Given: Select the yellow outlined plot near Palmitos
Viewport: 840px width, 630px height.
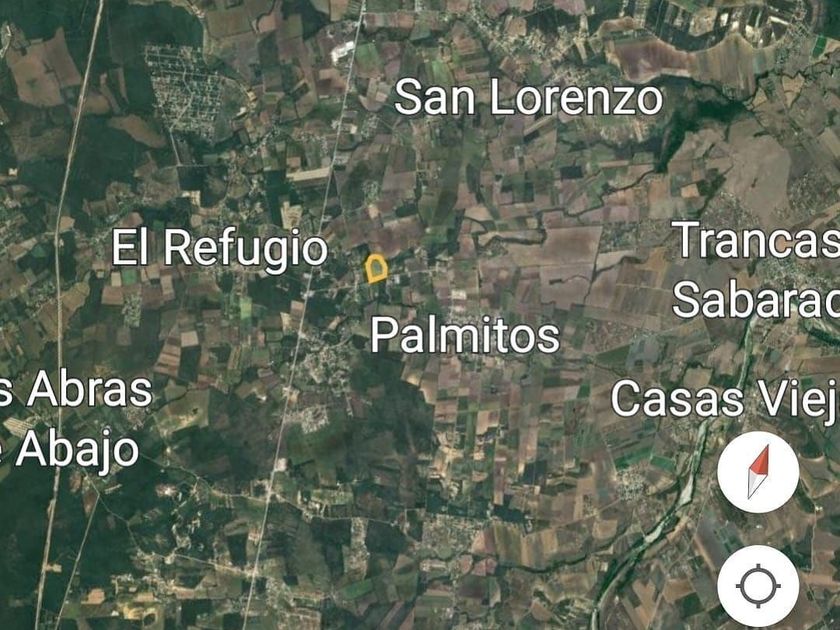Looking at the screenshot, I should click(x=376, y=269).
